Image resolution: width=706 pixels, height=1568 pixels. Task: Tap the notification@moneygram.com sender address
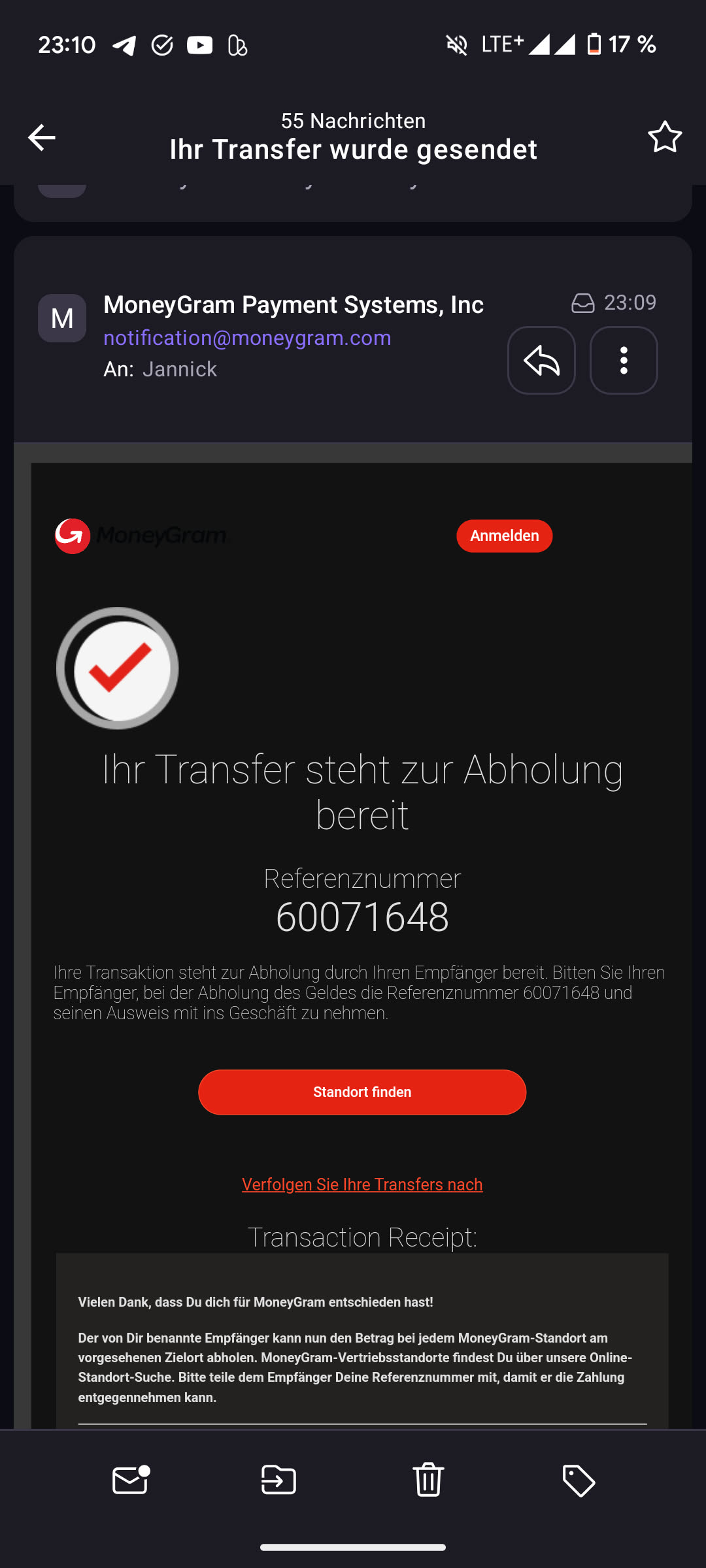click(x=247, y=338)
